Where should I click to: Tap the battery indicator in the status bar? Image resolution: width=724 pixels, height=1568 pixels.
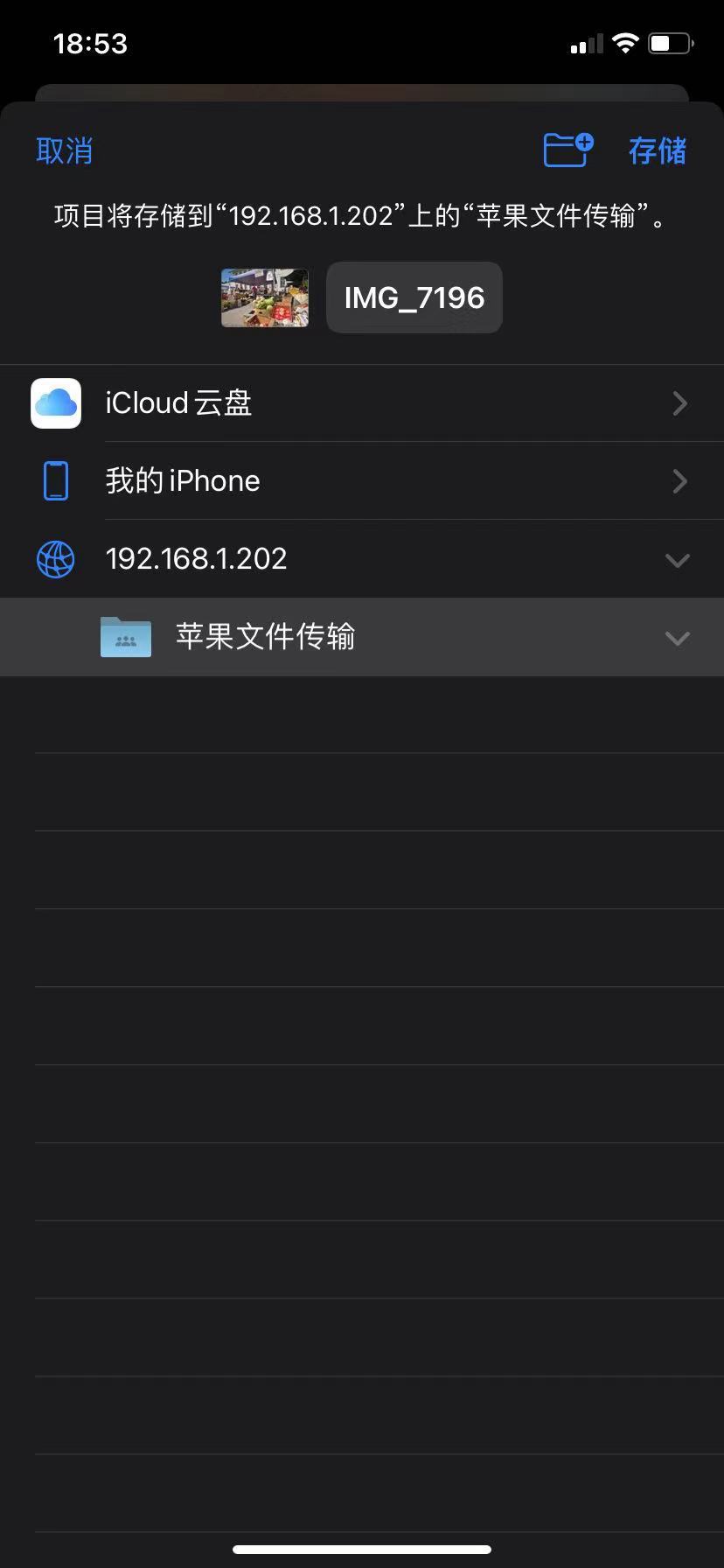pyautogui.click(x=669, y=42)
